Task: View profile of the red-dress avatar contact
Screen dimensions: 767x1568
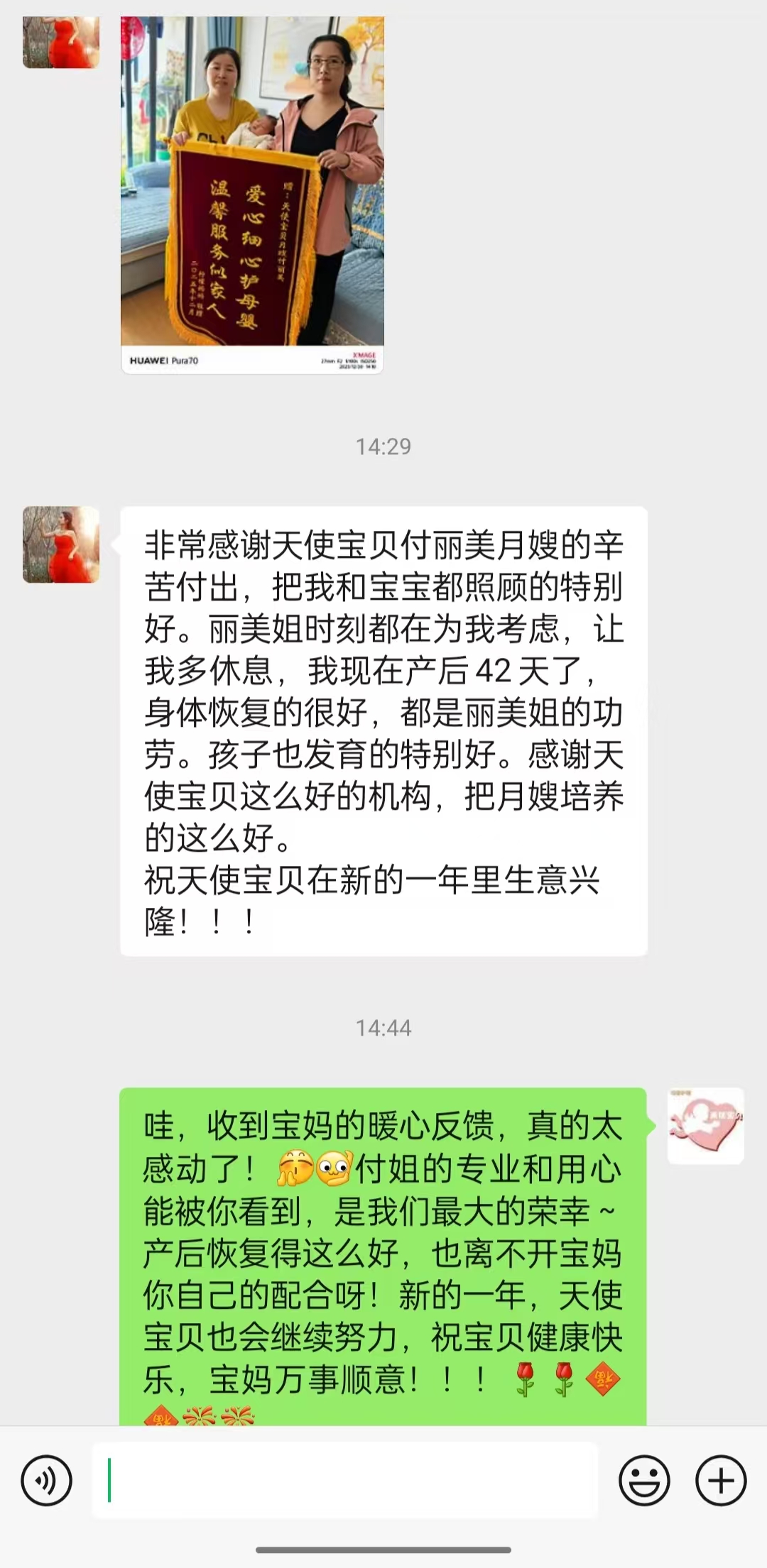Action: [61, 544]
